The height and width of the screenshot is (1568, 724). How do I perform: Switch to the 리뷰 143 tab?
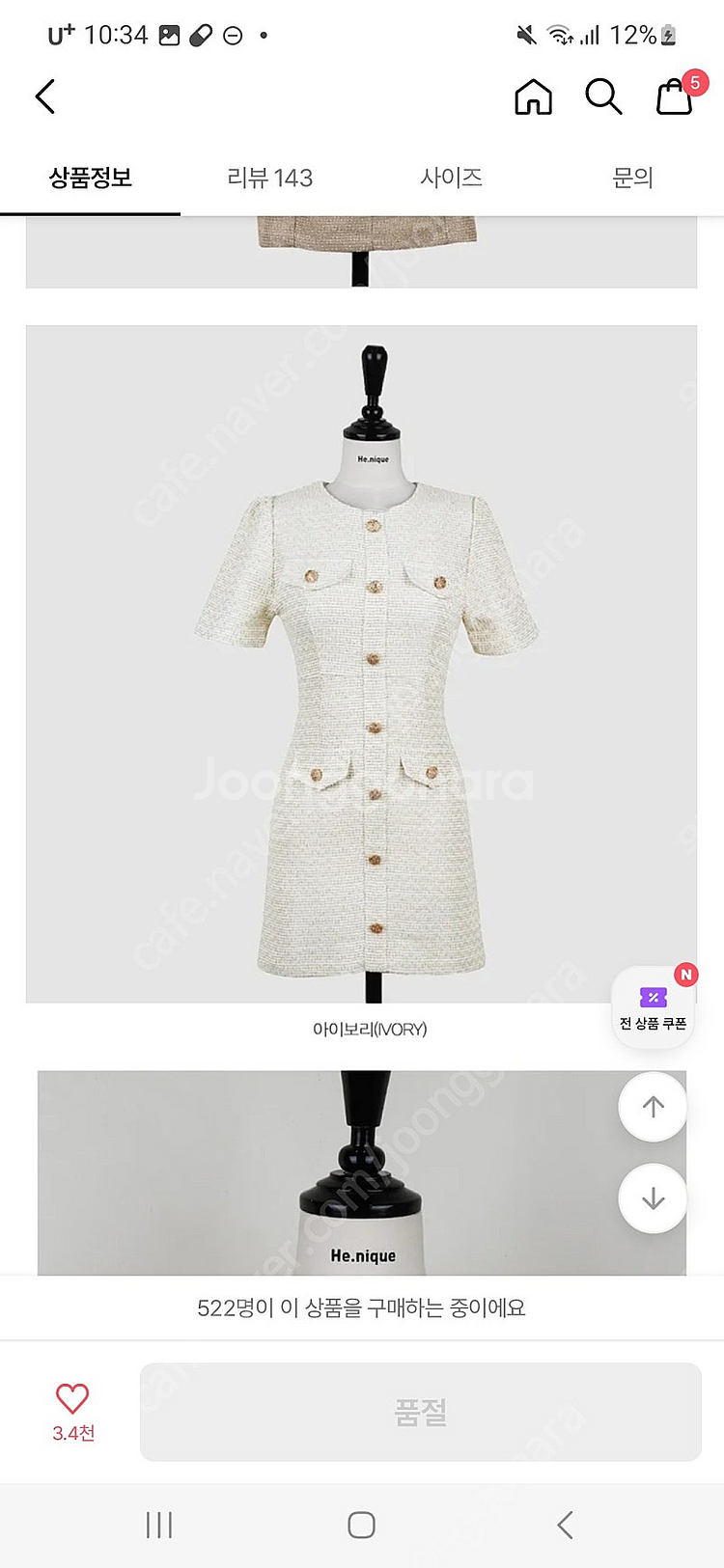pos(270,178)
